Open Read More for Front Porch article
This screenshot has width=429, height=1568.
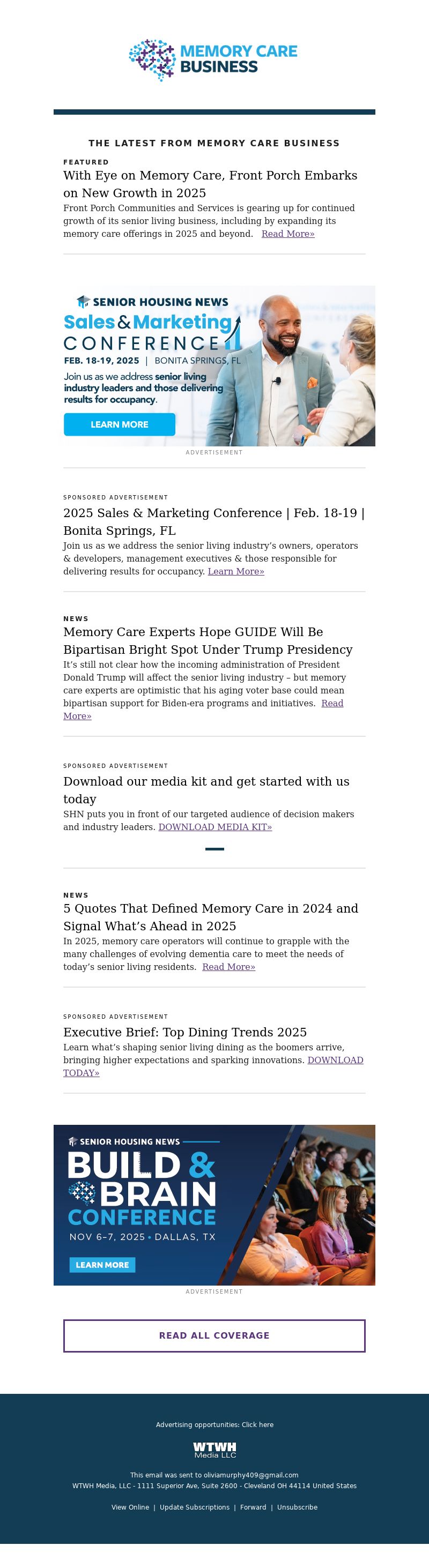(287, 234)
